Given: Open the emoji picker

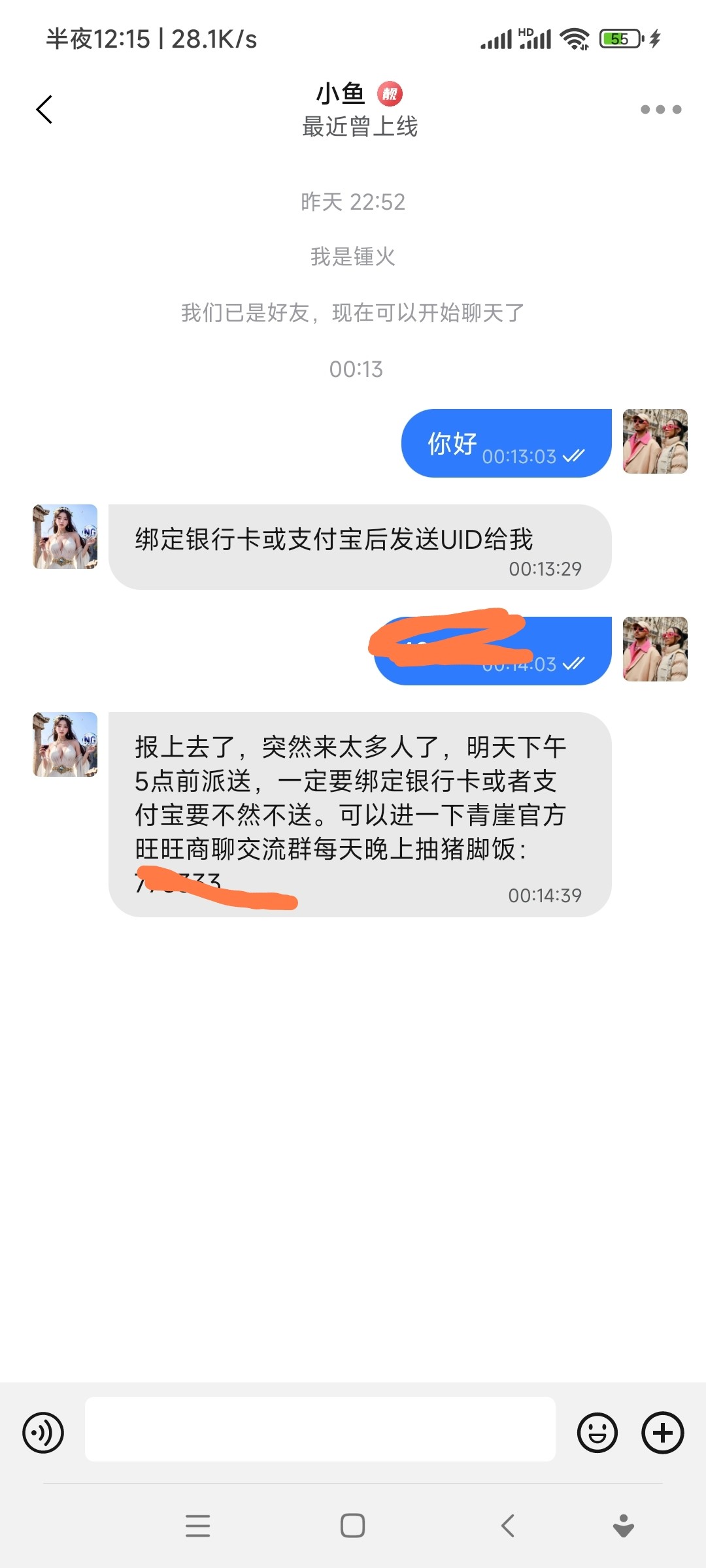Looking at the screenshot, I should 597,1433.
